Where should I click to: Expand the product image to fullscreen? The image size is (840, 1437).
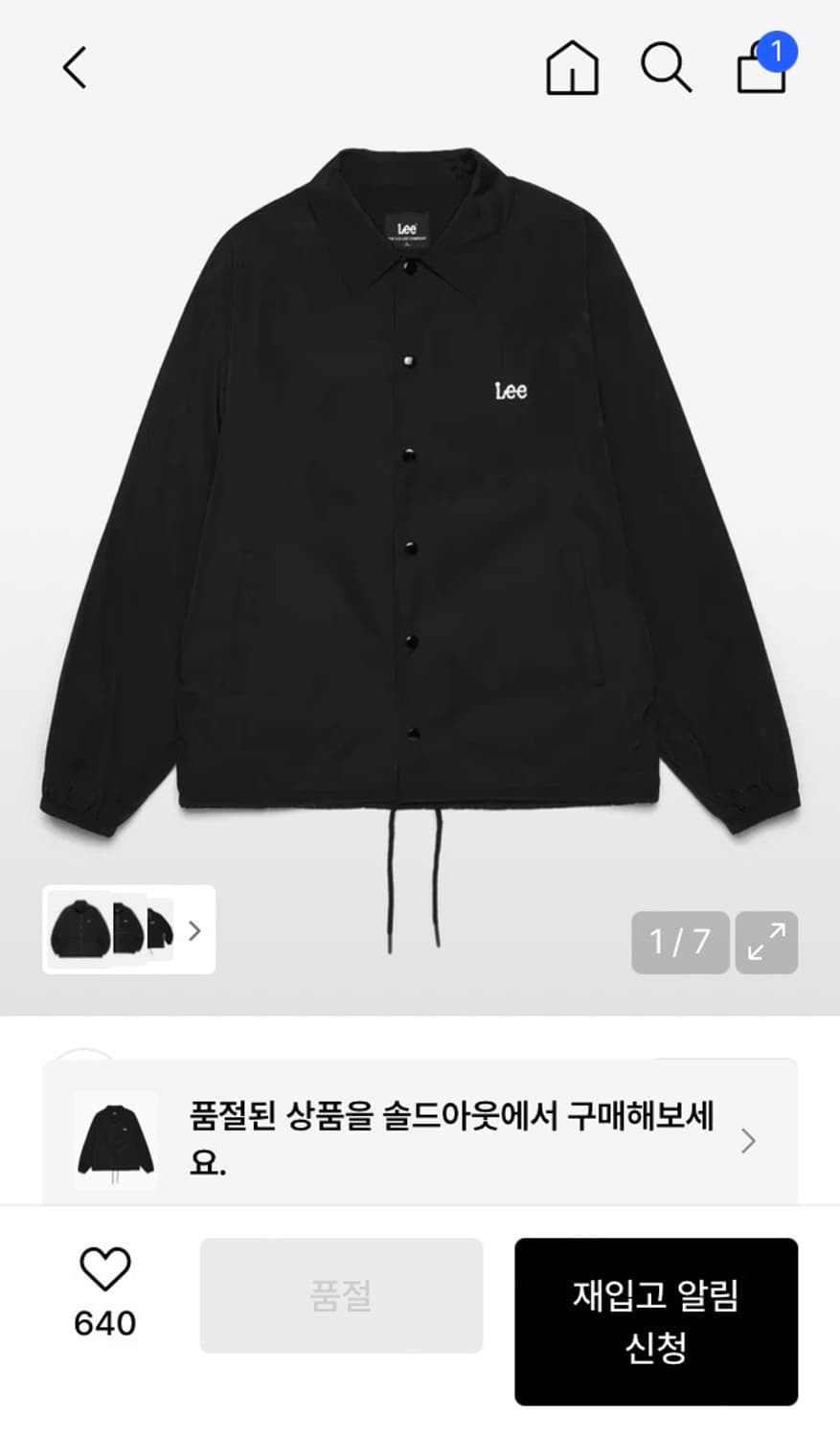pos(766,942)
